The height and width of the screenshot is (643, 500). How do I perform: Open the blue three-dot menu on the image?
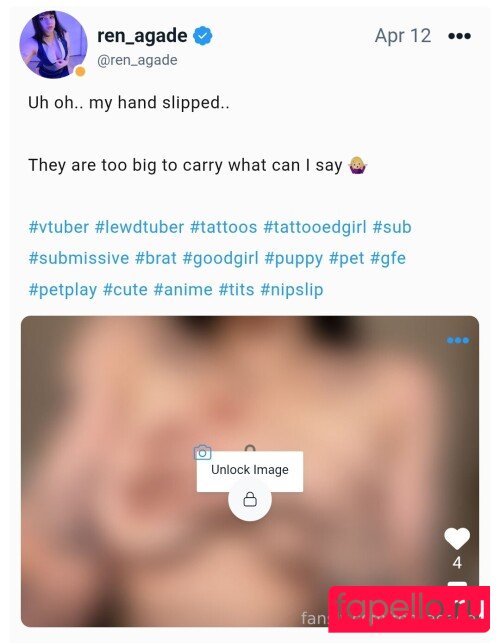pyautogui.click(x=458, y=340)
